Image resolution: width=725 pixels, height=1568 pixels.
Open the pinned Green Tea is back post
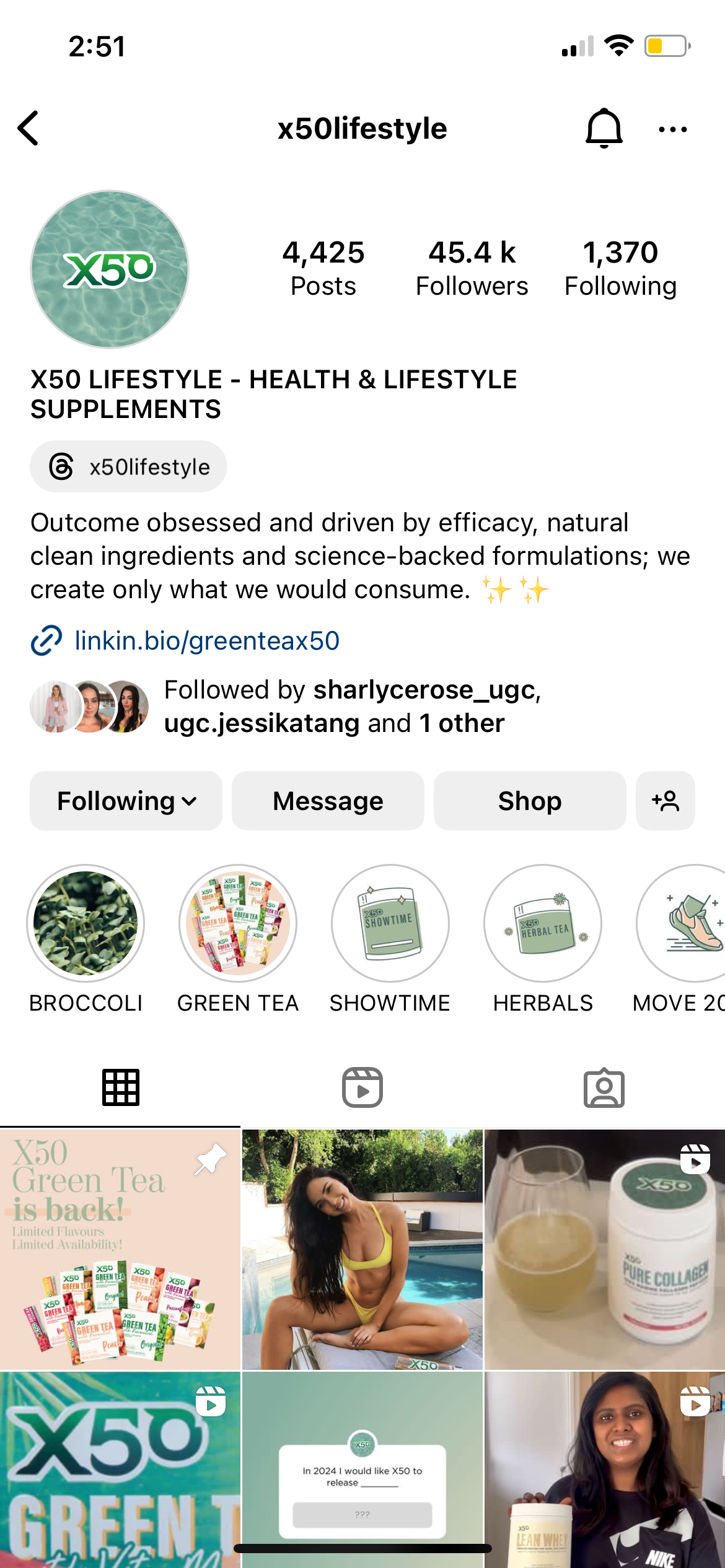tap(120, 1248)
